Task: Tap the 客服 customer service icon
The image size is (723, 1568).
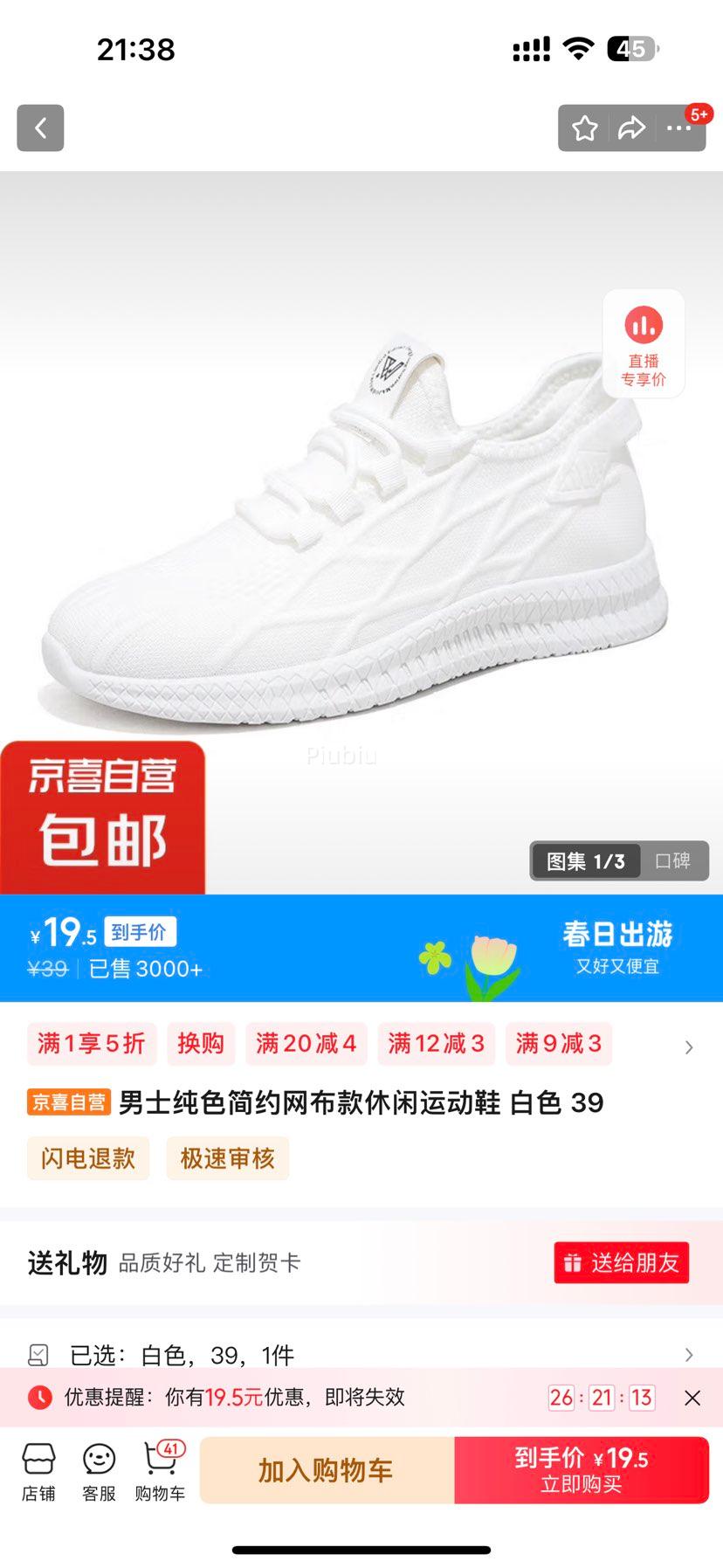Action: click(98, 1469)
